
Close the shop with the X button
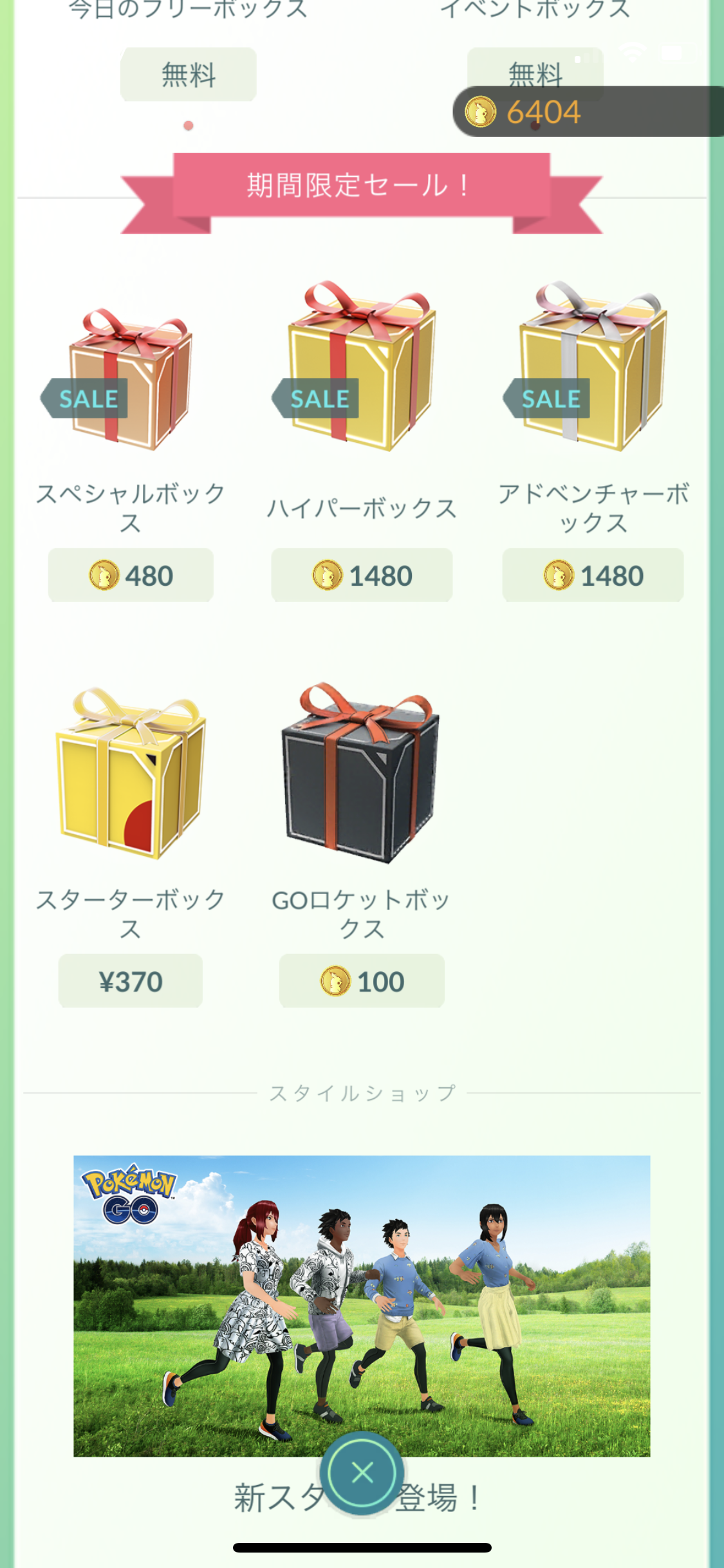tap(362, 1472)
